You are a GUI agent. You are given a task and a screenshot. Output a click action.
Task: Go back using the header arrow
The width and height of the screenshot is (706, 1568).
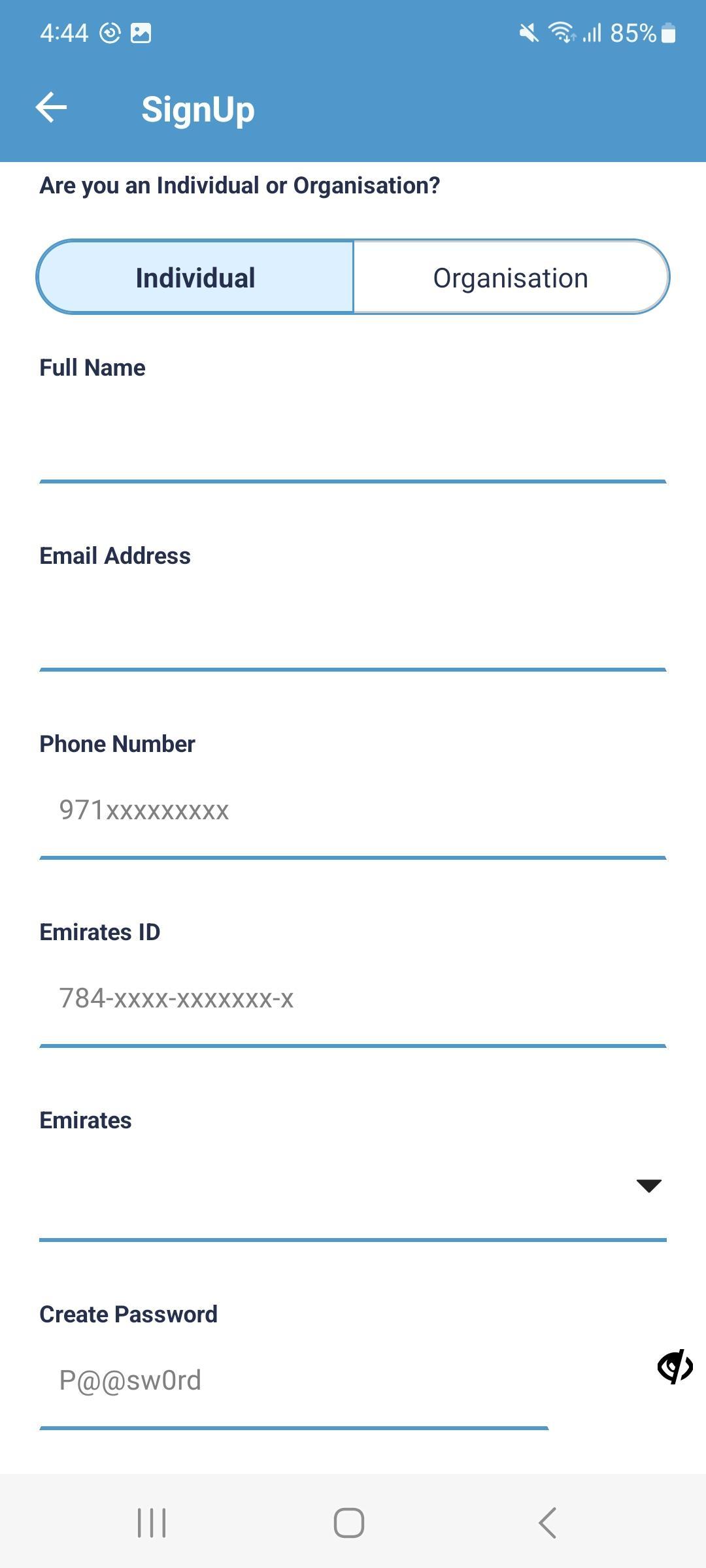(x=51, y=108)
